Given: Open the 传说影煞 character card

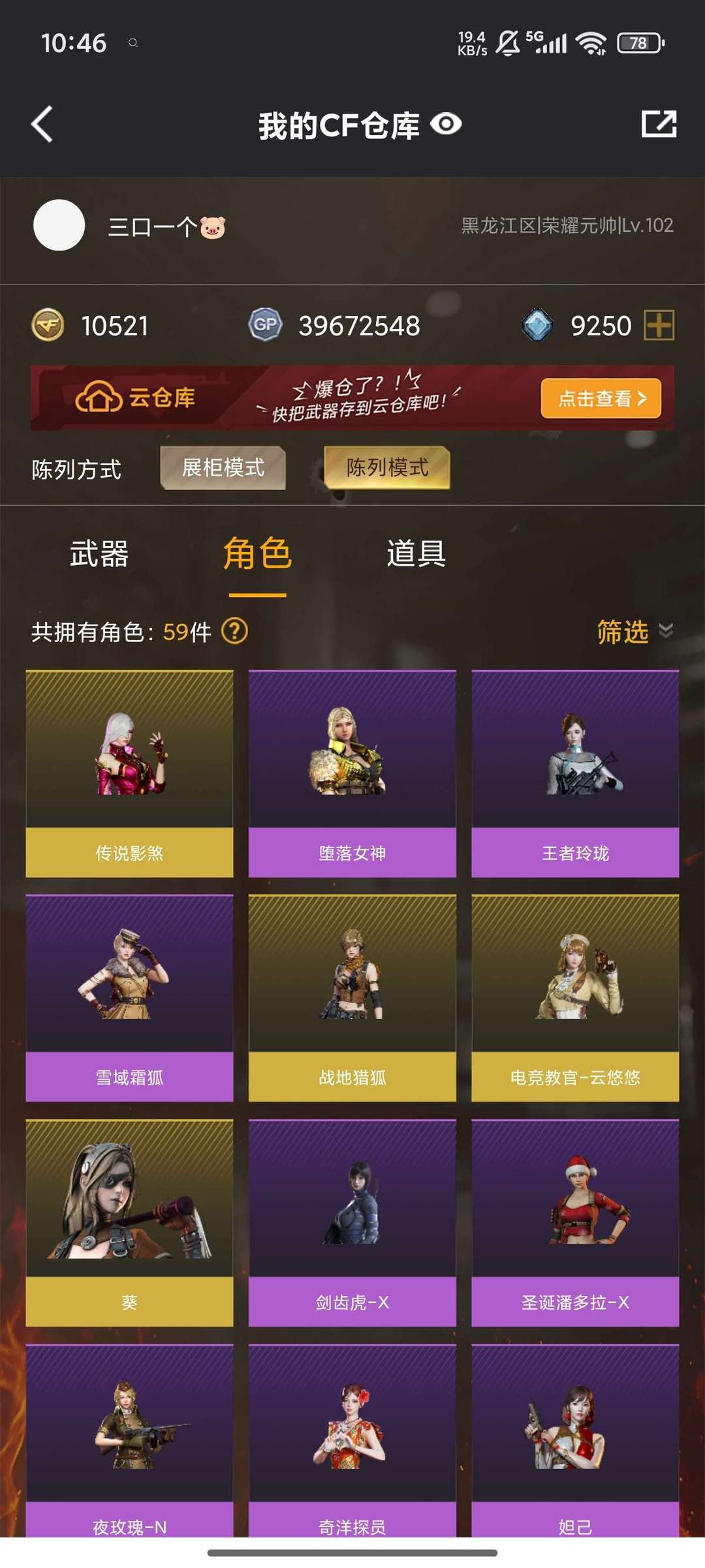Looking at the screenshot, I should pos(129,773).
